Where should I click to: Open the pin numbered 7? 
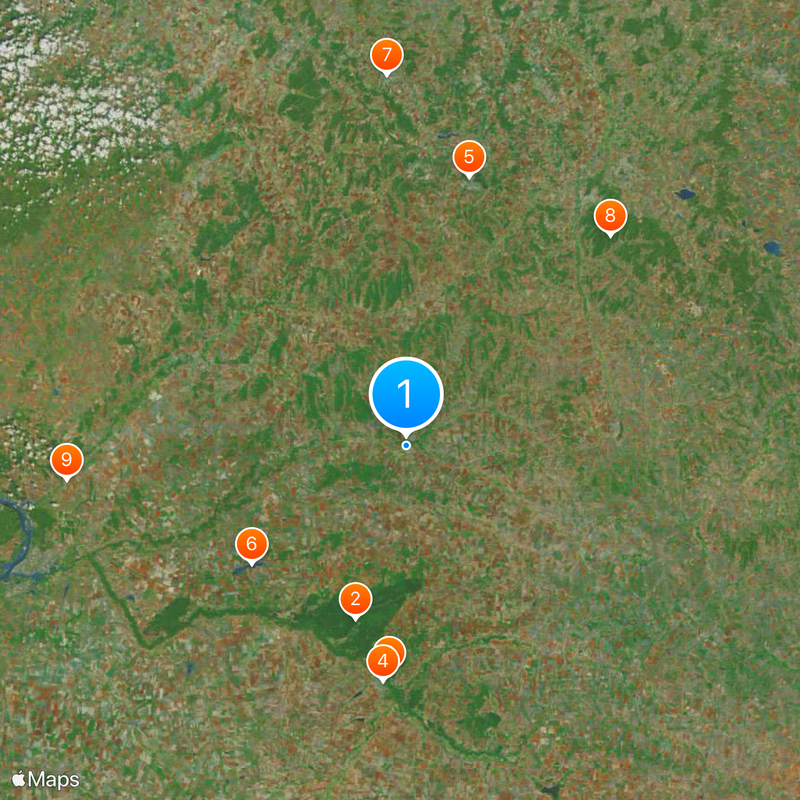(387, 55)
